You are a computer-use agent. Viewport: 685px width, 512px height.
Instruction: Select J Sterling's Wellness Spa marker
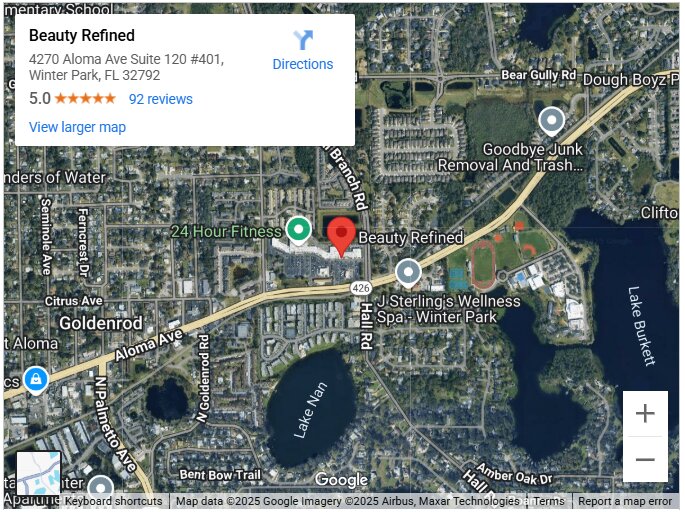pyautogui.click(x=407, y=271)
